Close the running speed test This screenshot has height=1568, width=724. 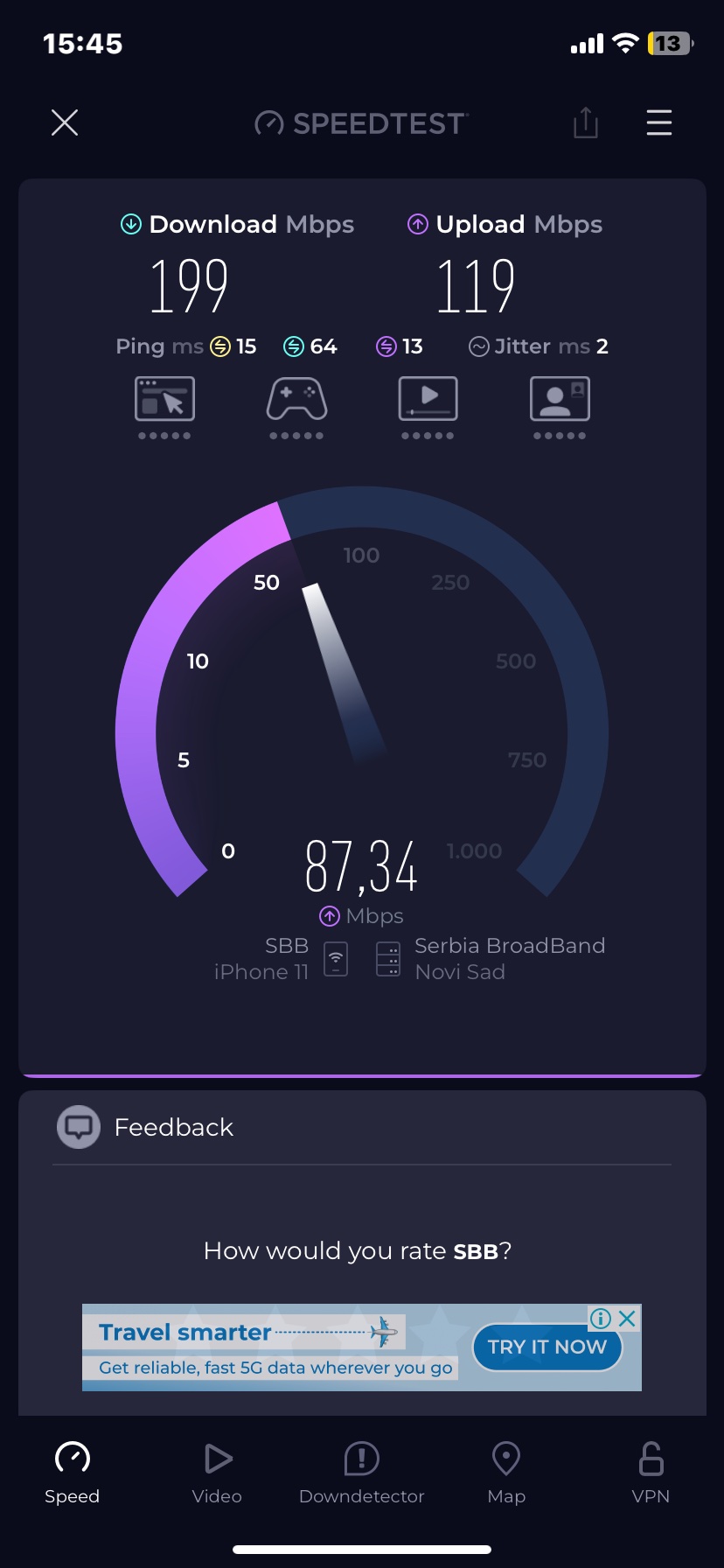pos(65,122)
